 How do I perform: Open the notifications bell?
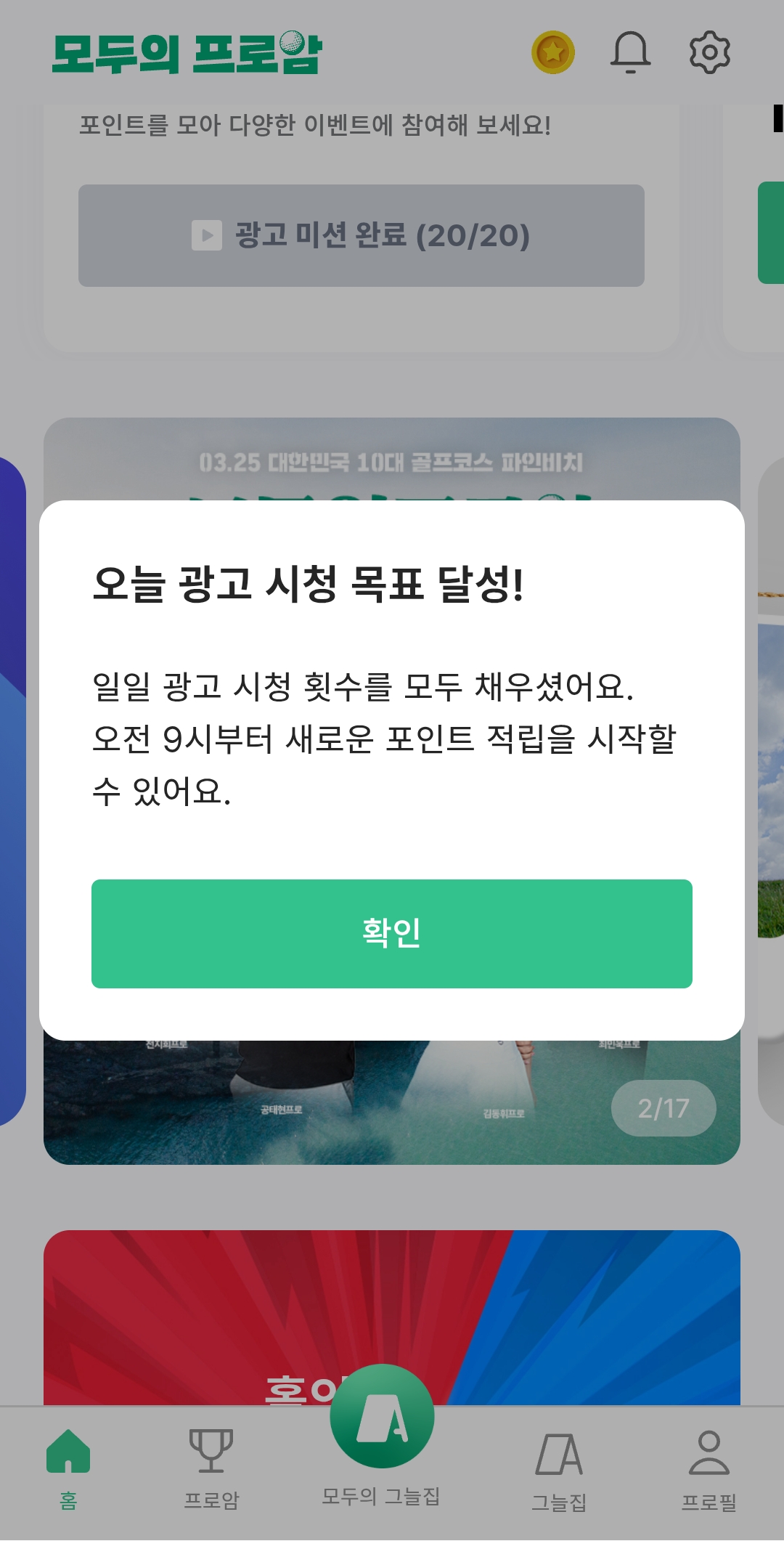[630, 52]
